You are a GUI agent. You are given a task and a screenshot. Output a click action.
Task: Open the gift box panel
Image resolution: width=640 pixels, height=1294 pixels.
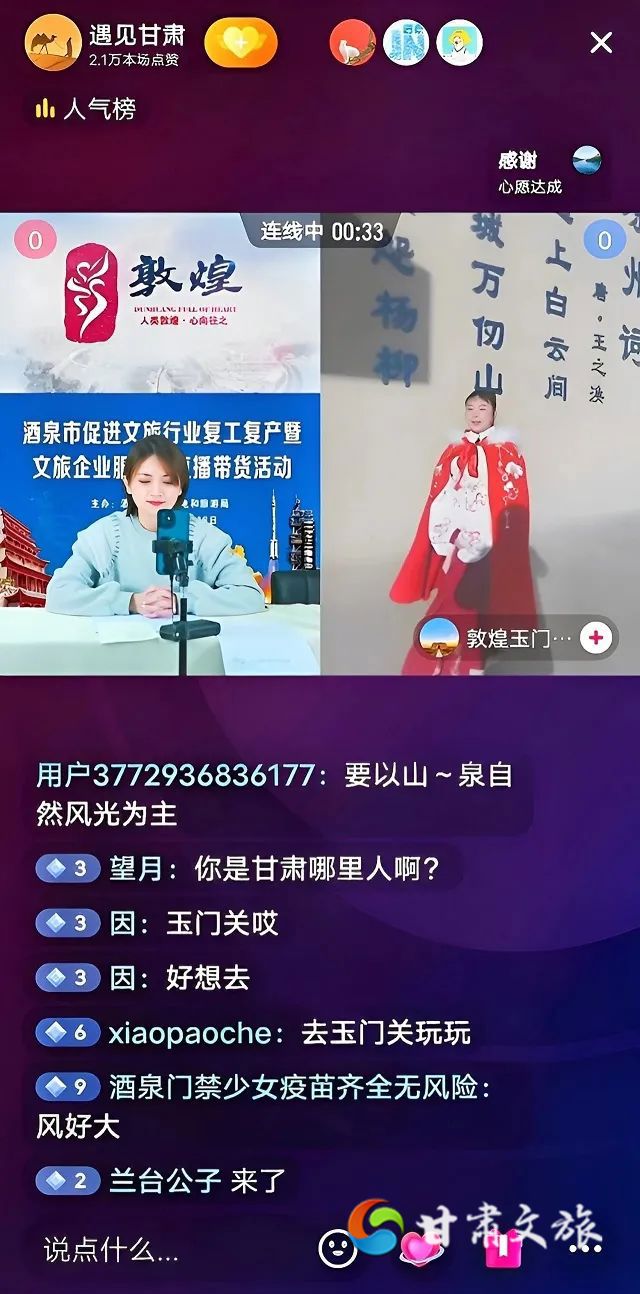point(503,1247)
